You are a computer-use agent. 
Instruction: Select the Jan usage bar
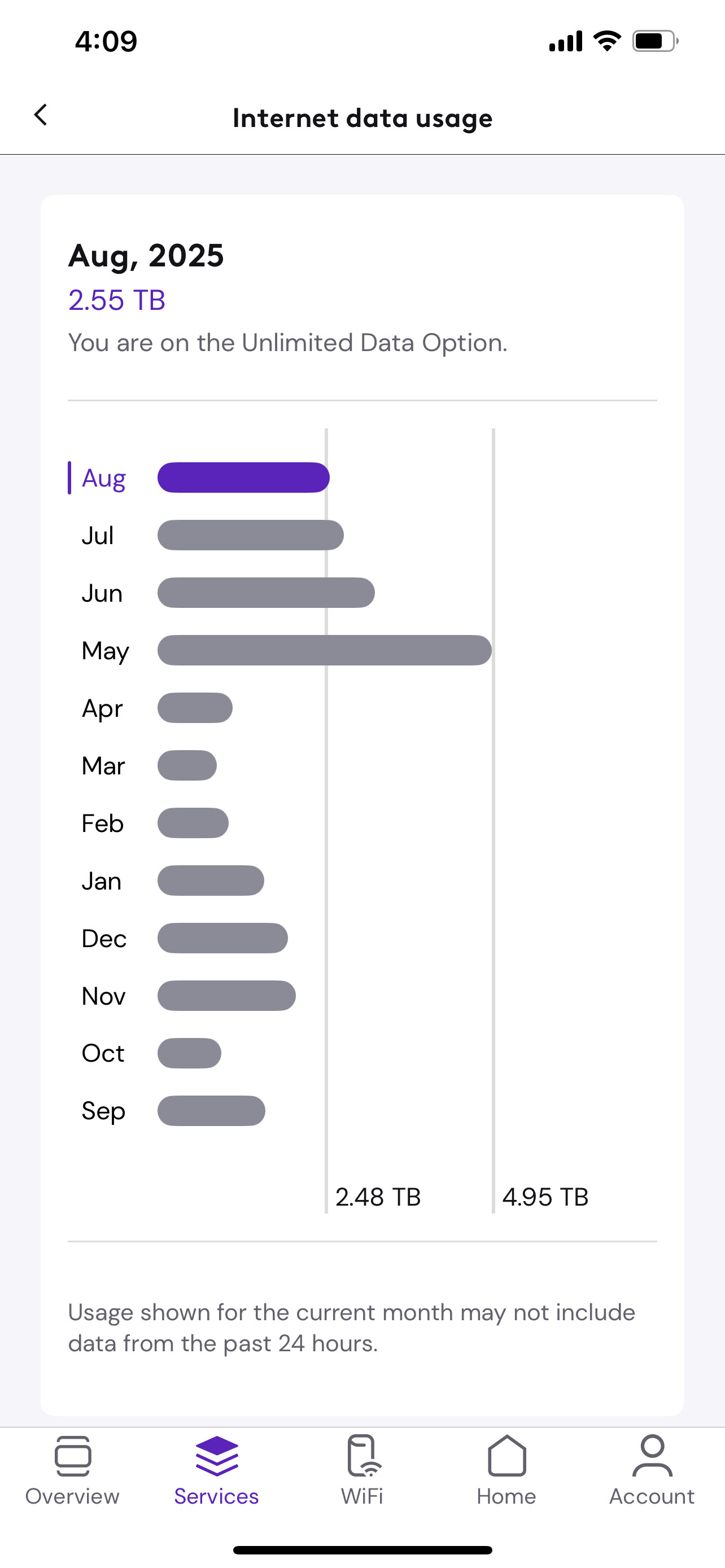click(211, 880)
